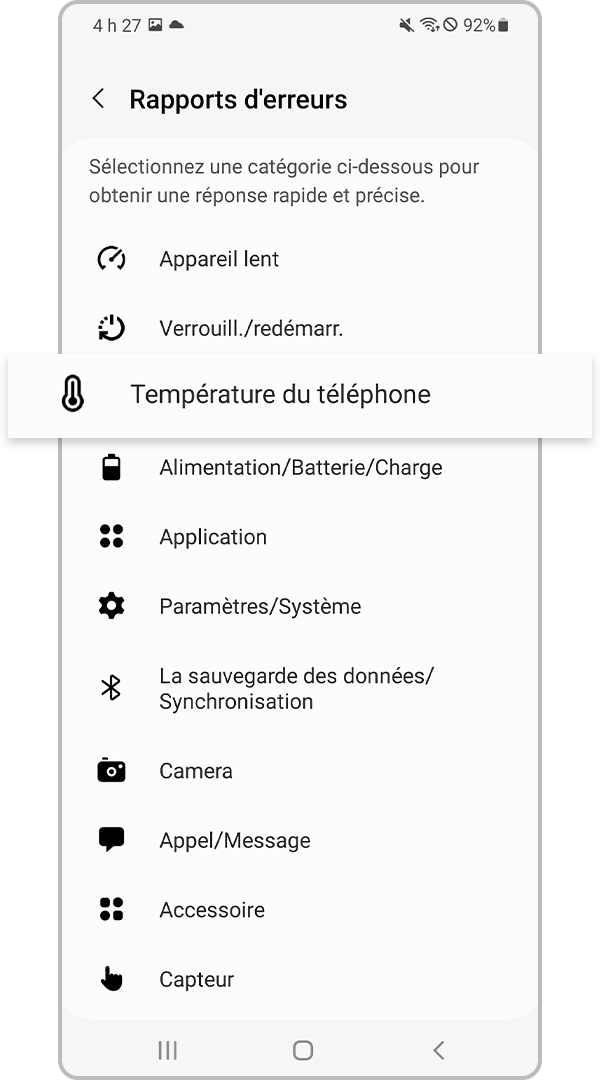Go back from Rapports d'erreurs
The width and height of the screenshot is (600, 1080).
pyautogui.click(x=98, y=99)
